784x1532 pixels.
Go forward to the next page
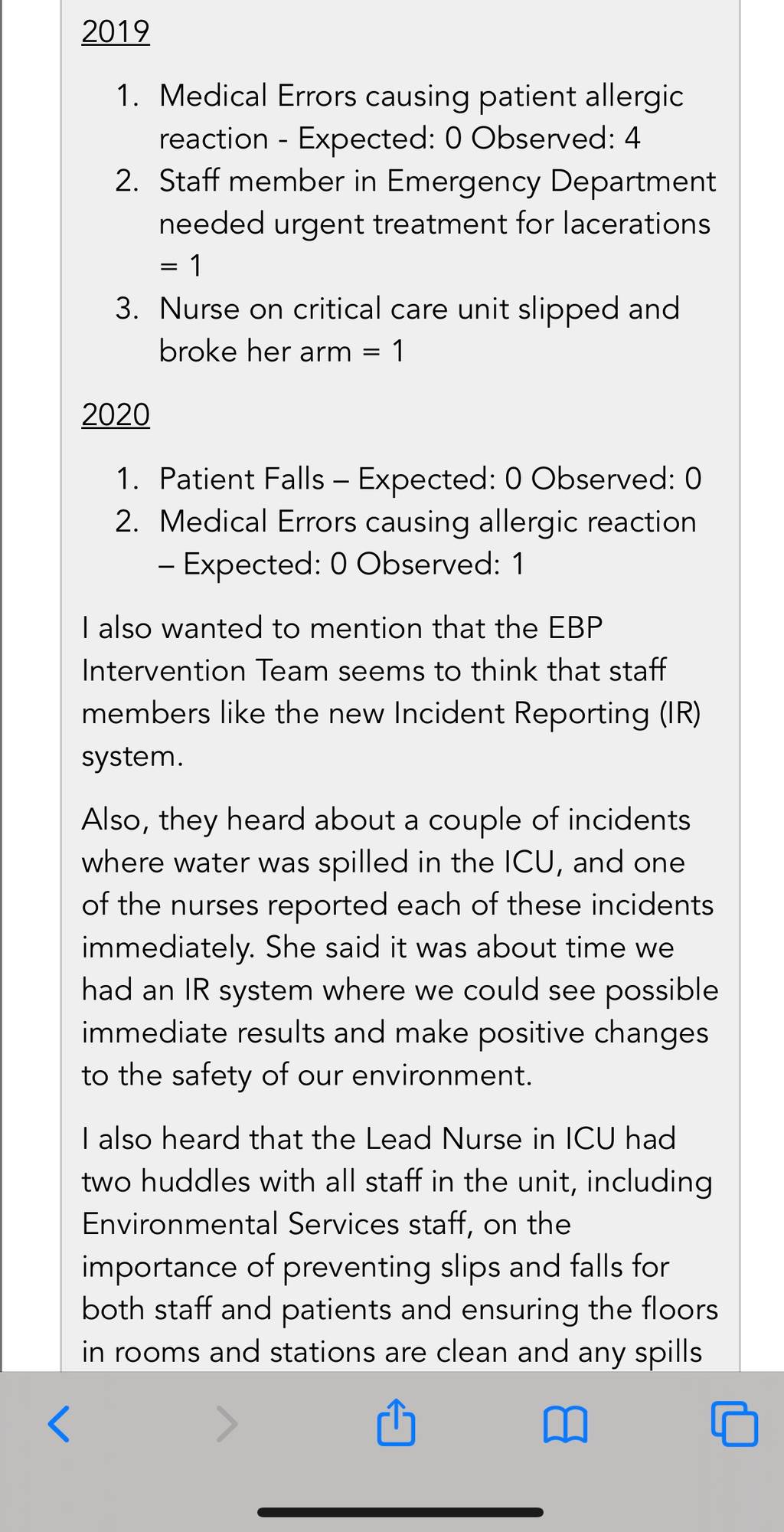tap(227, 1424)
